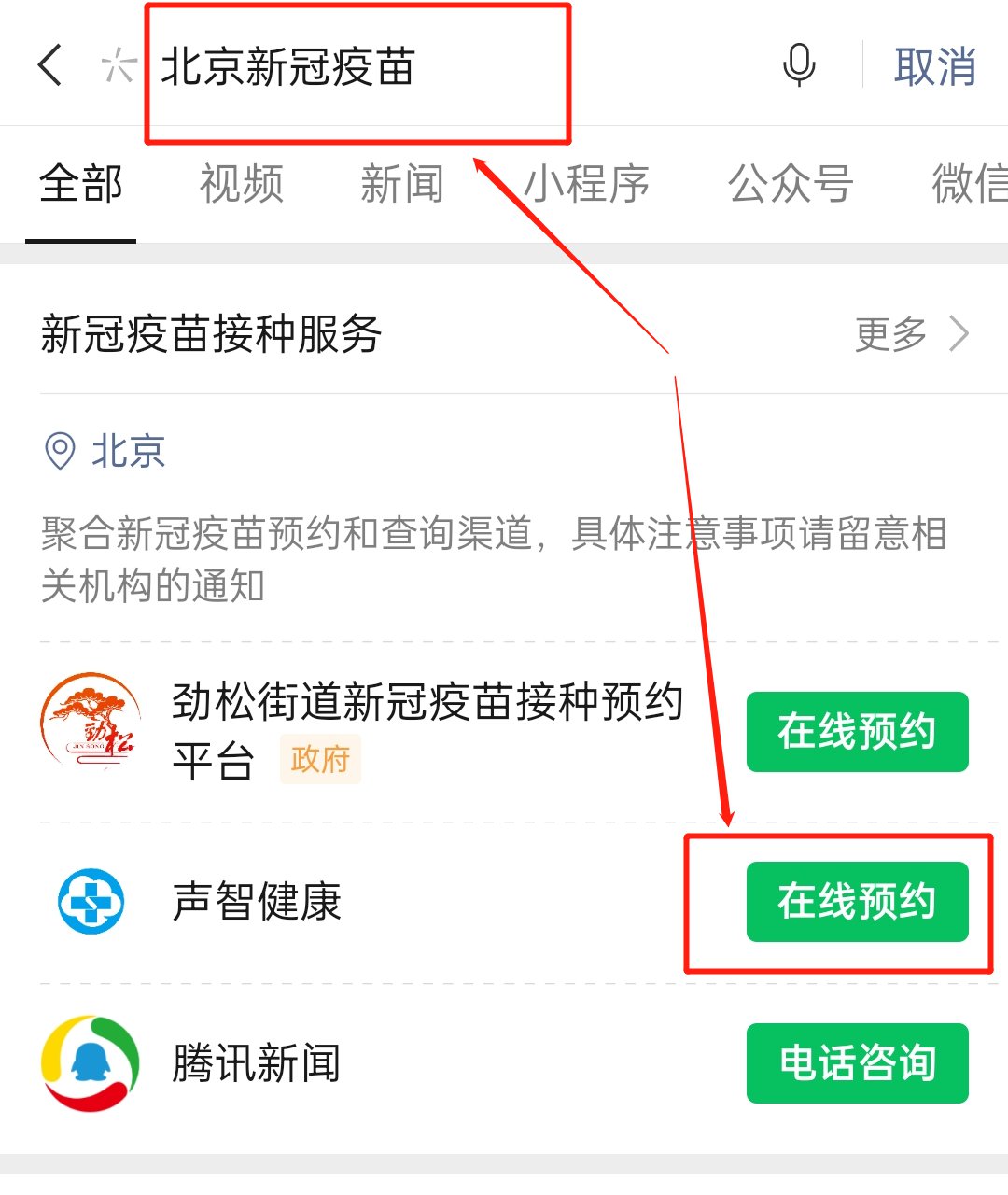The image size is (1008, 1195).
Task: Tap 在线预约 for 劲松街道 platform
Action: (857, 732)
